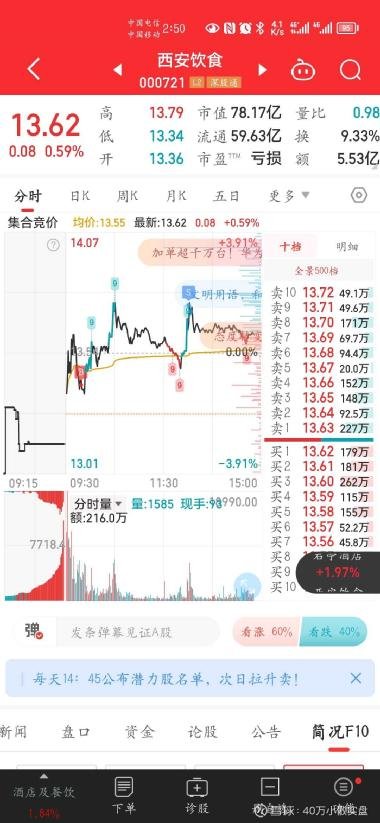Vote 看跌 bearish
The image size is (380, 823).
[x=334, y=631]
